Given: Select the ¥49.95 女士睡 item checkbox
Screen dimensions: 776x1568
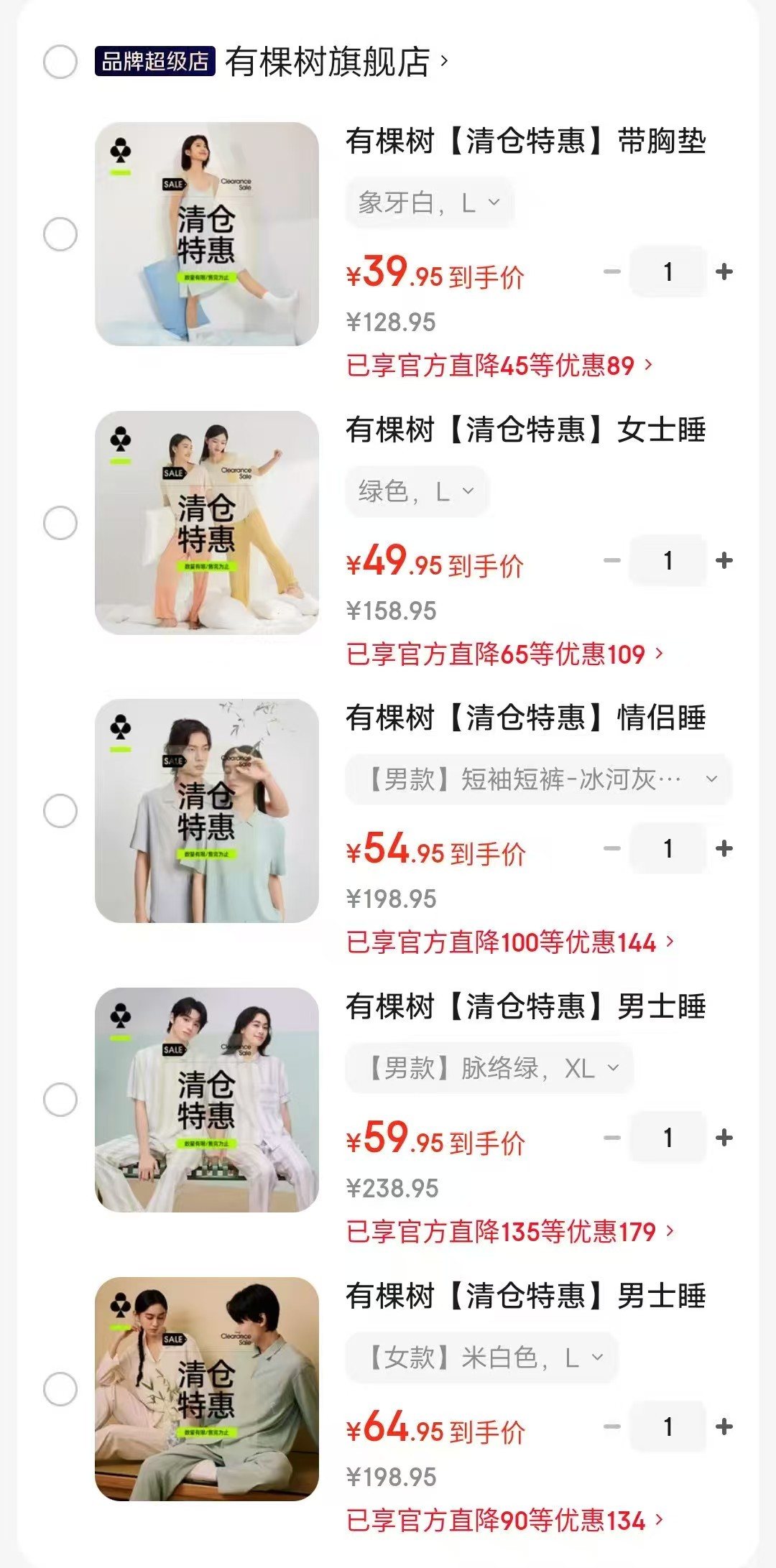Looking at the screenshot, I should coord(60,523).
